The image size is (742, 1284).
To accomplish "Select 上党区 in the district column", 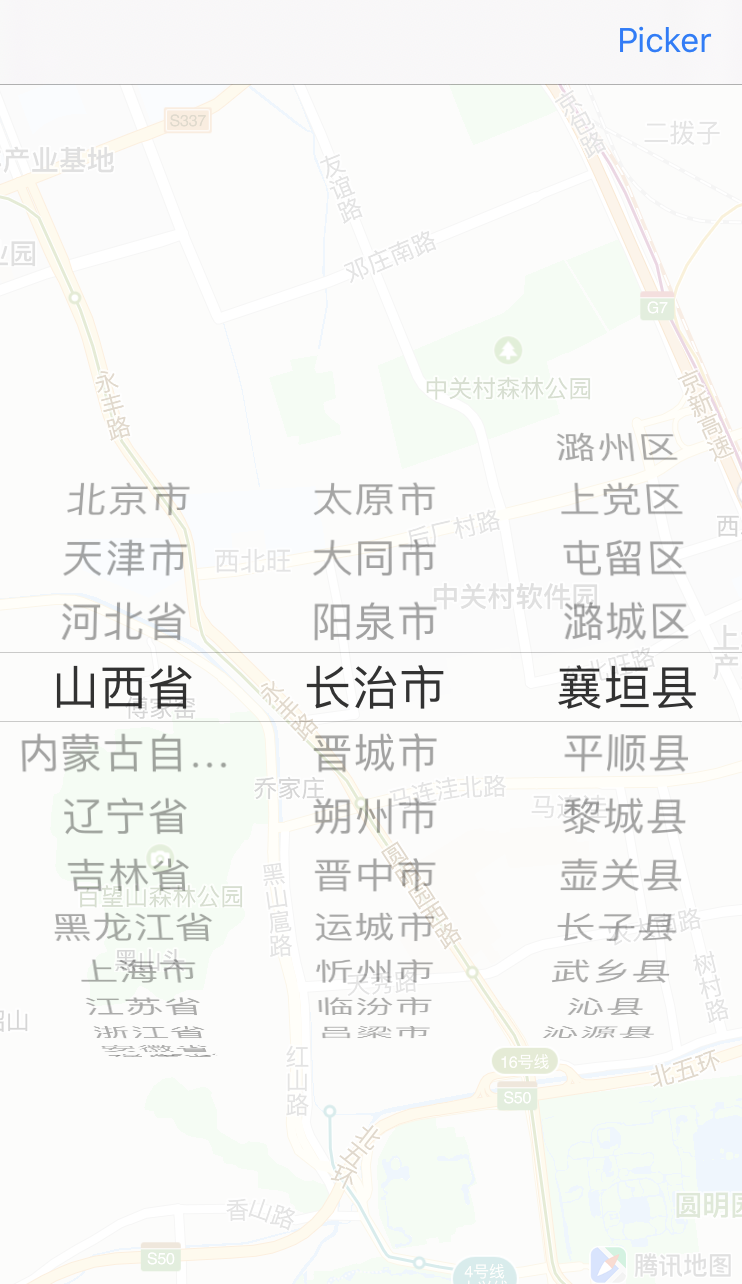I will 621,500.
